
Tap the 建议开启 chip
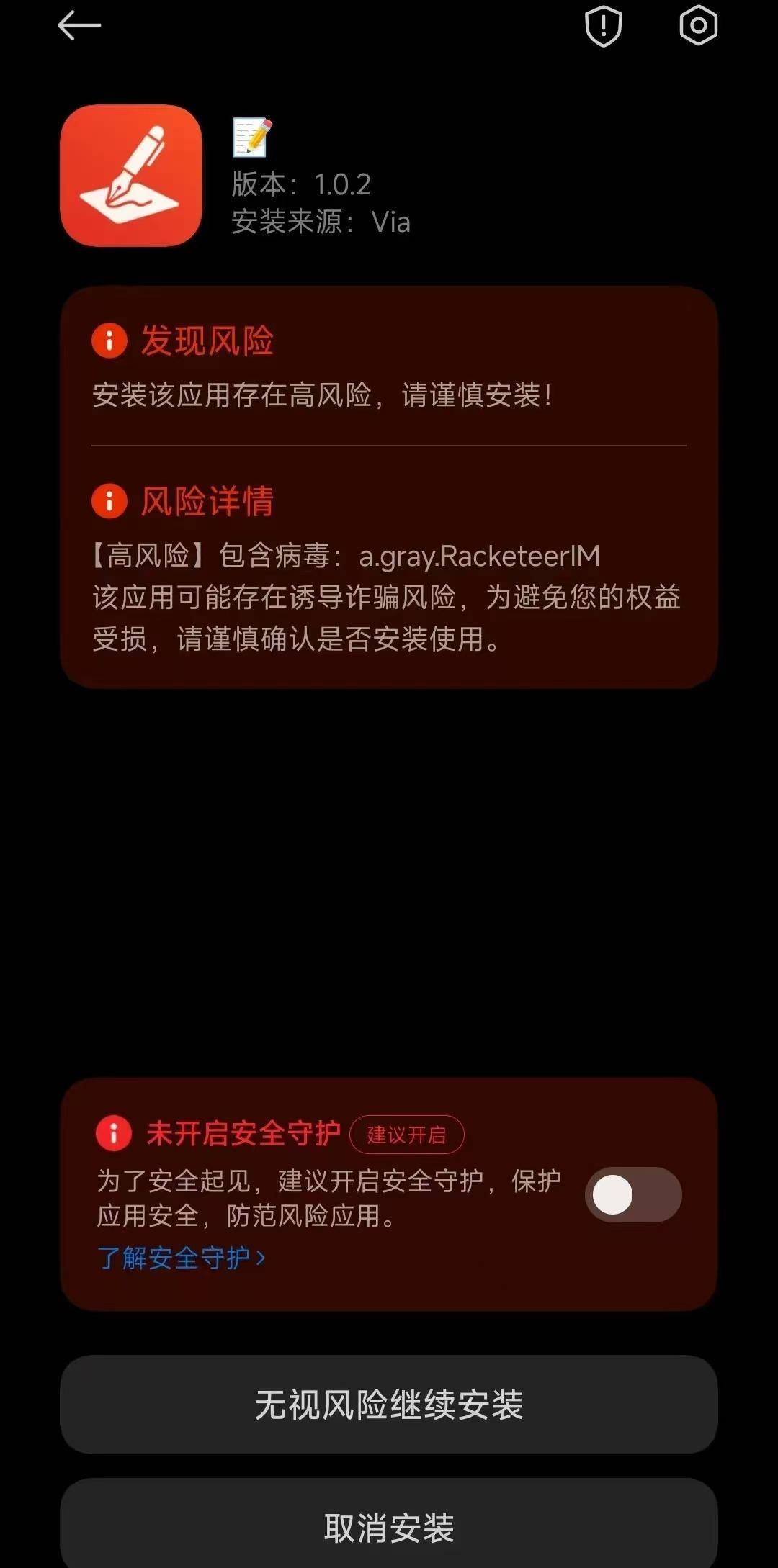coord(406,1135)
